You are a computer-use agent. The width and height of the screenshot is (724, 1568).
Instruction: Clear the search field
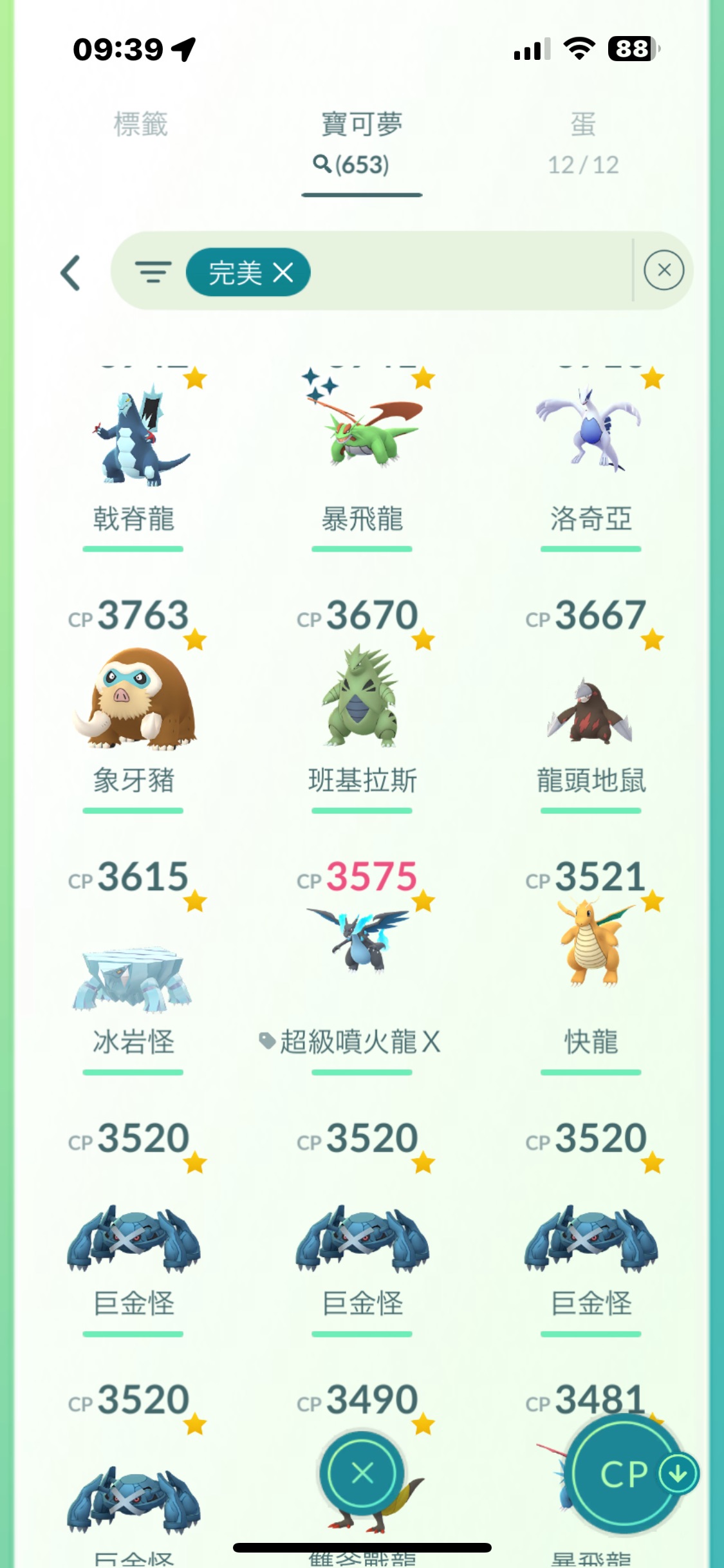(664, 270)
